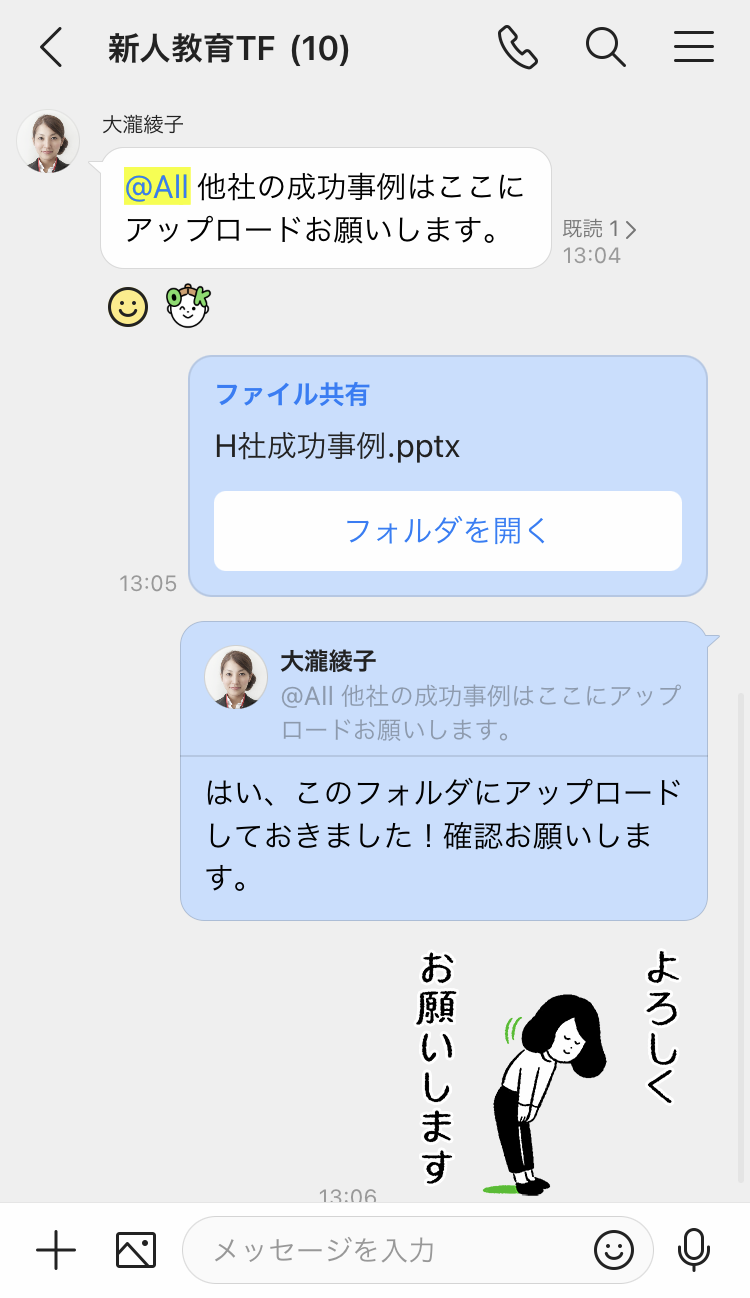Tap the OK sticker reaction
The image size is (750, 1298).
coord(187,306)
